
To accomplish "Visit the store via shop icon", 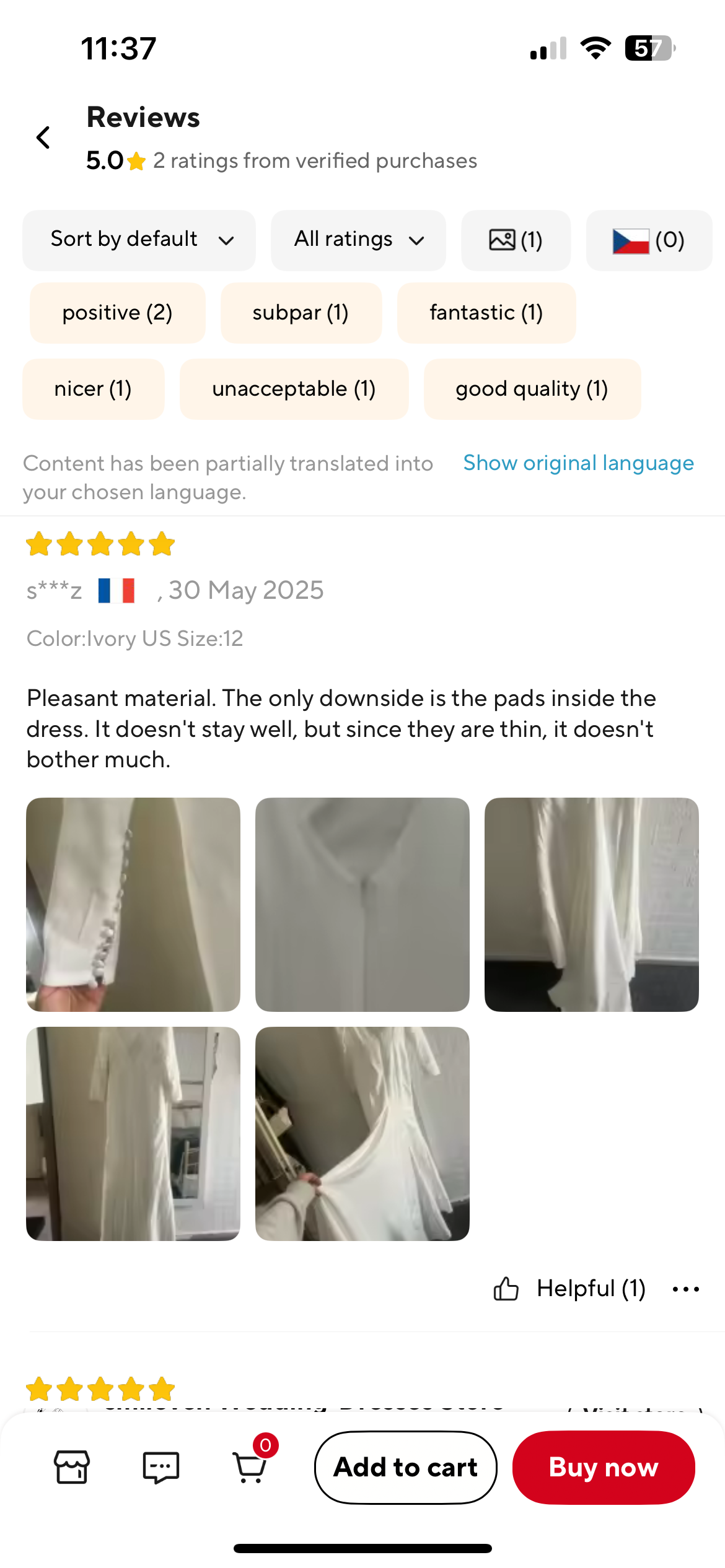I will 72,1467.
